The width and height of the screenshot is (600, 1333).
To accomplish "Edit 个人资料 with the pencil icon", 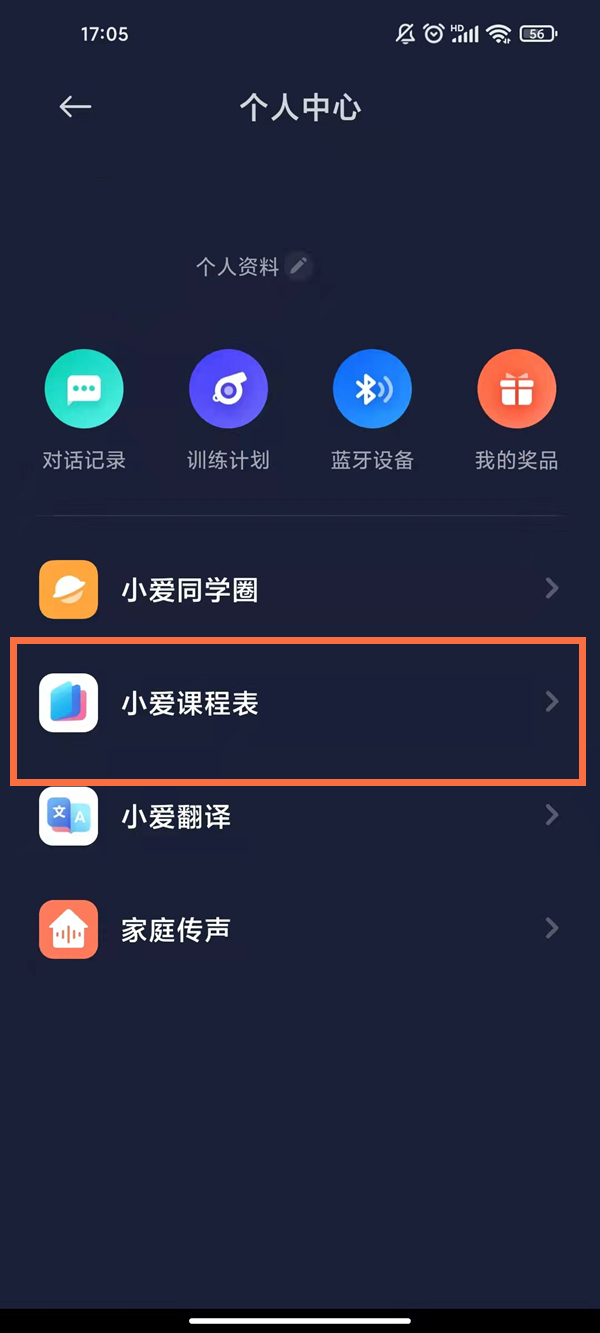I will tap(298, 266).
